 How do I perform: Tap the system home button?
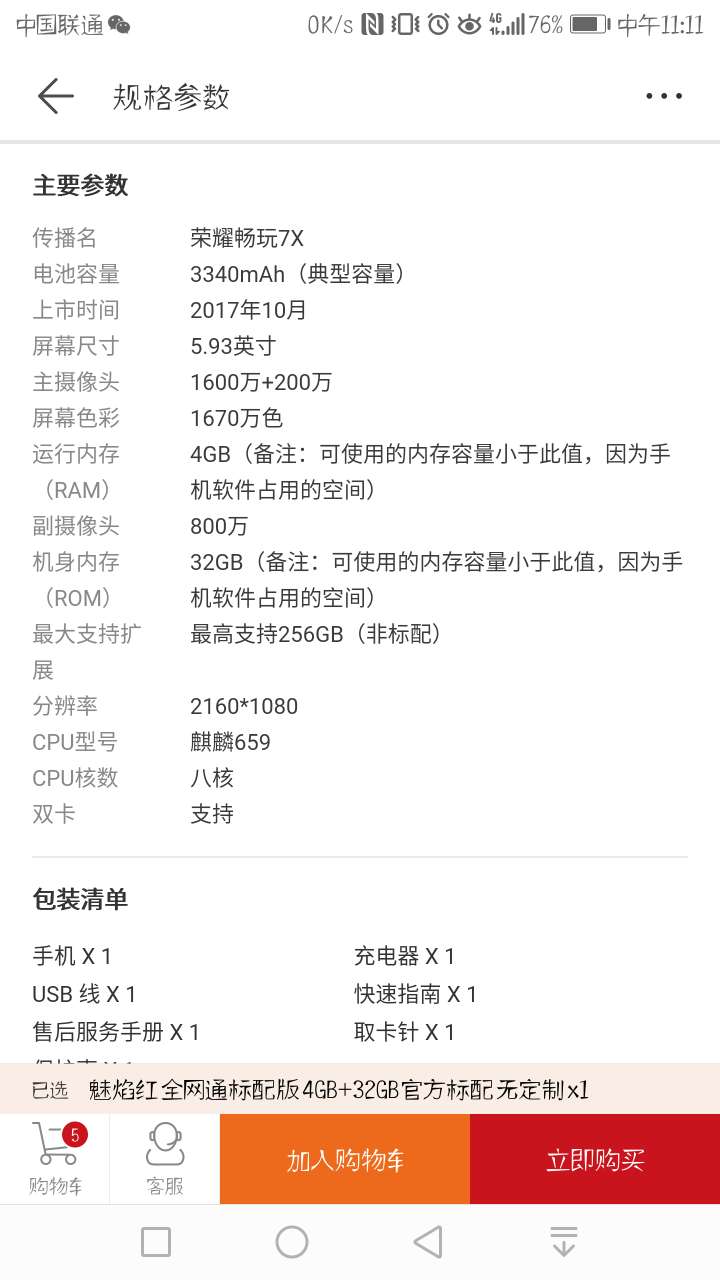click(x=292, y=1242)
